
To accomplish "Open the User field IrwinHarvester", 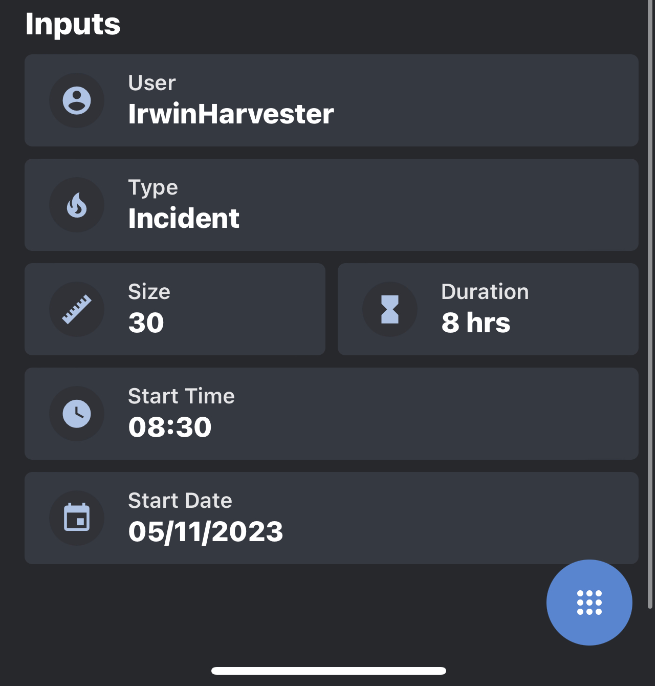I will tap(331, 100).
